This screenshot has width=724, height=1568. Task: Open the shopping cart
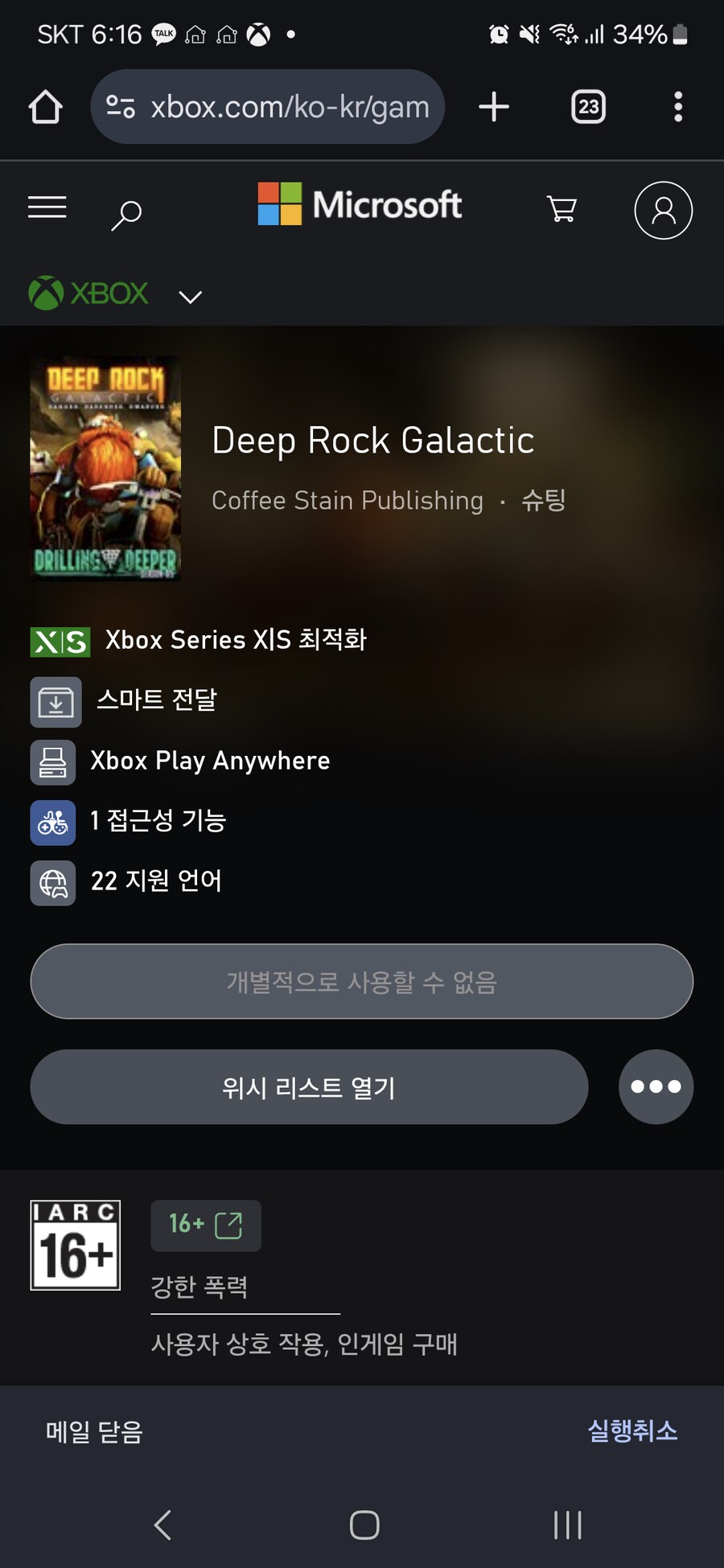[562, 209]
